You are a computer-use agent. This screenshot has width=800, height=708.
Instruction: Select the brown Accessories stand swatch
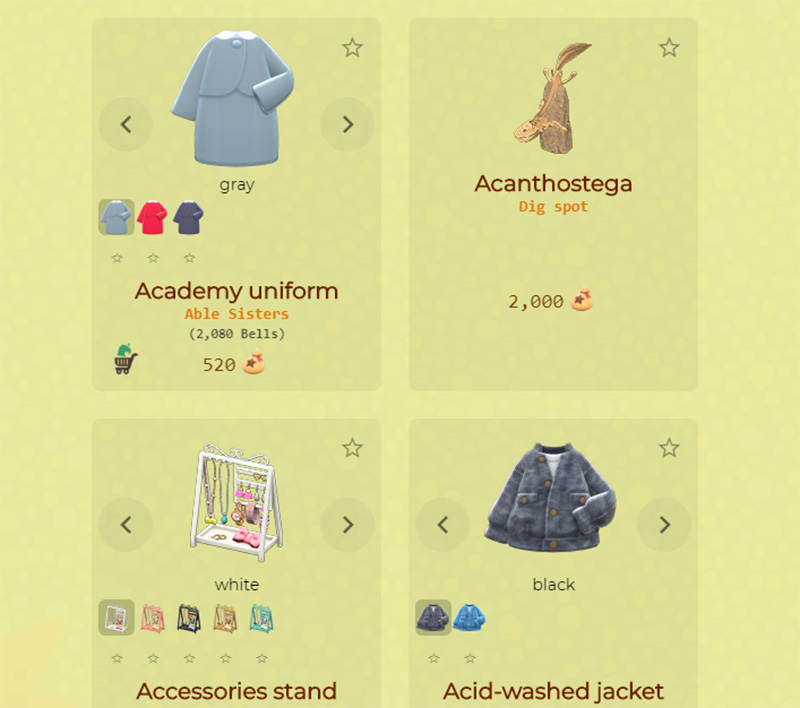[225, 618]
